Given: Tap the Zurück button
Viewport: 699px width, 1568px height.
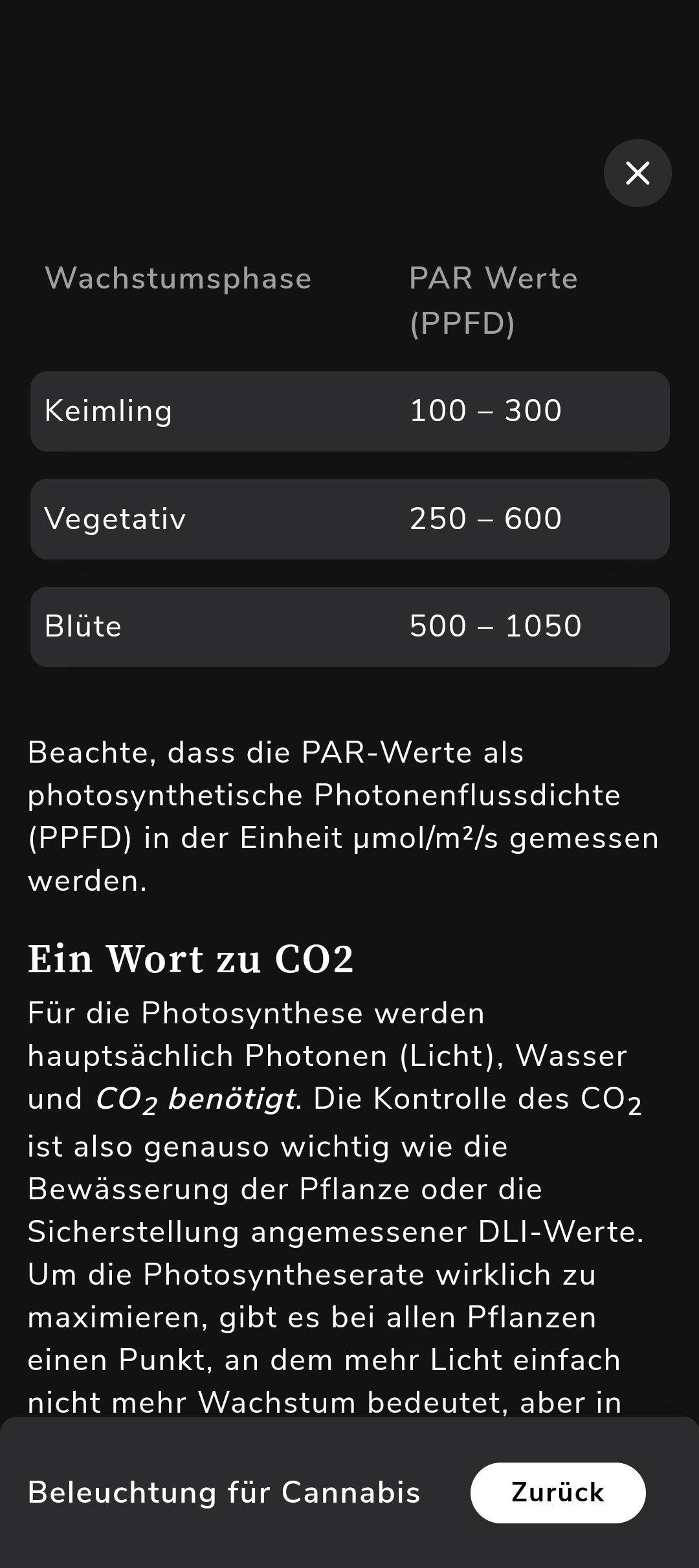Looking at the screenshot, I should (x=558, y=1492).
